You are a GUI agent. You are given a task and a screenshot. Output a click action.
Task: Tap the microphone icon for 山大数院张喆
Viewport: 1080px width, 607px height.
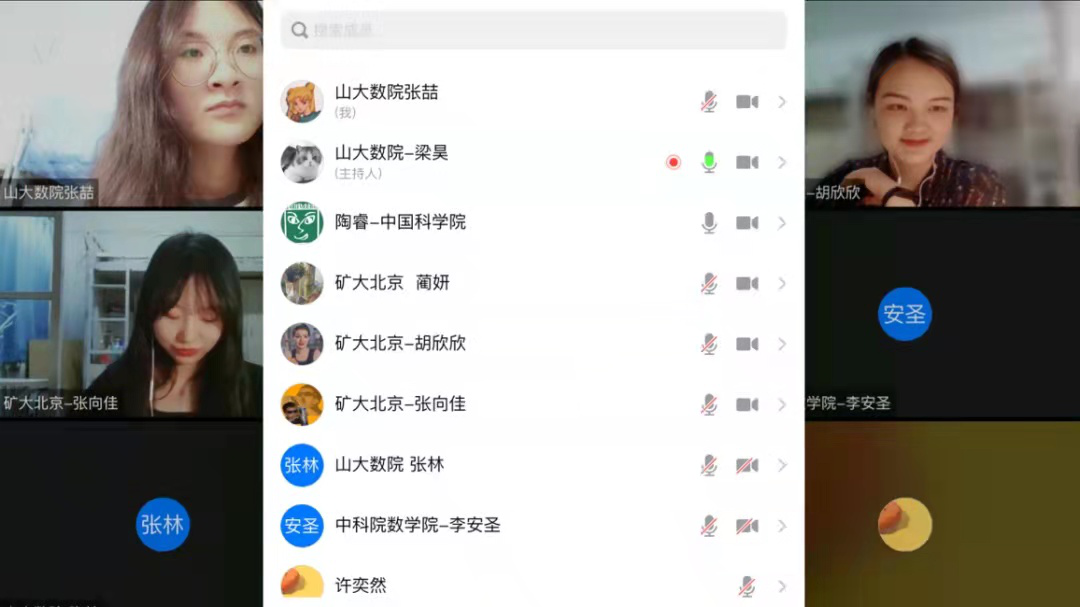709,102
